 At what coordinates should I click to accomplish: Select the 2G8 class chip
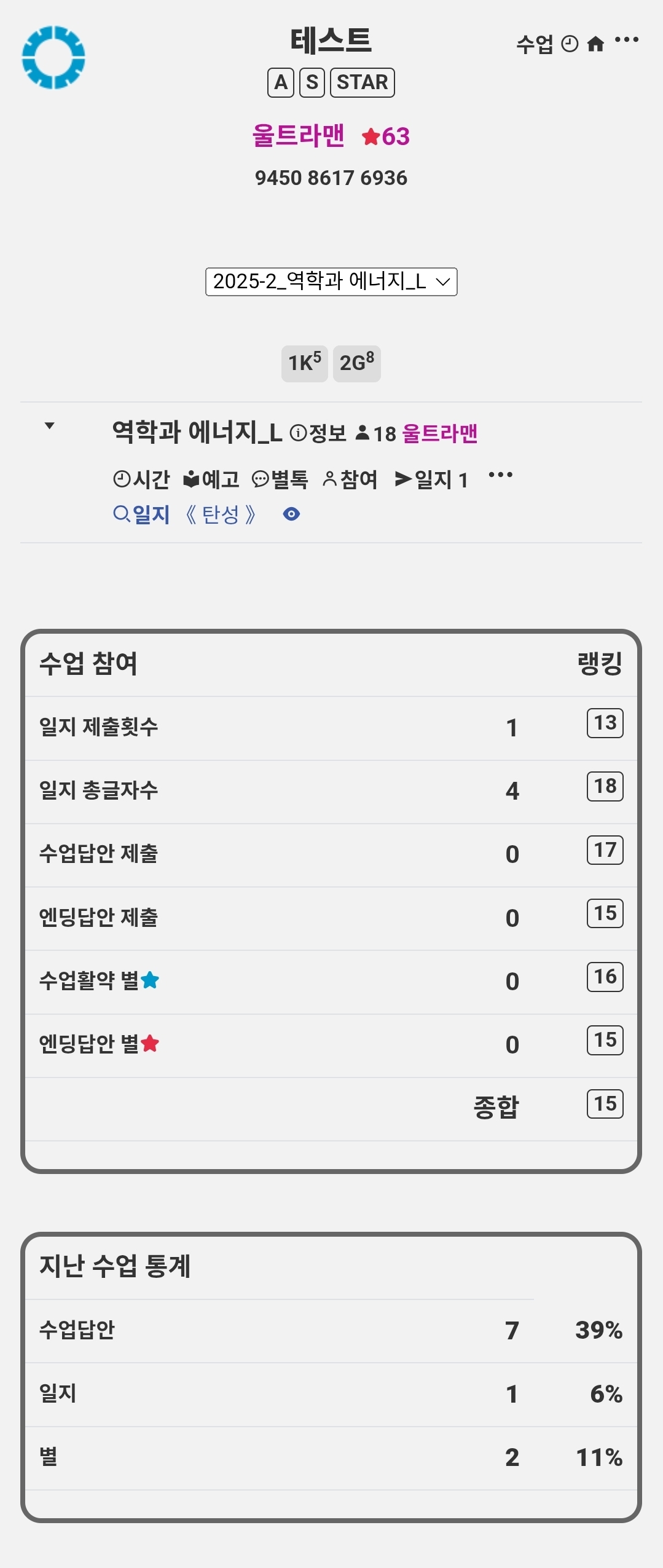pos(356,363)
